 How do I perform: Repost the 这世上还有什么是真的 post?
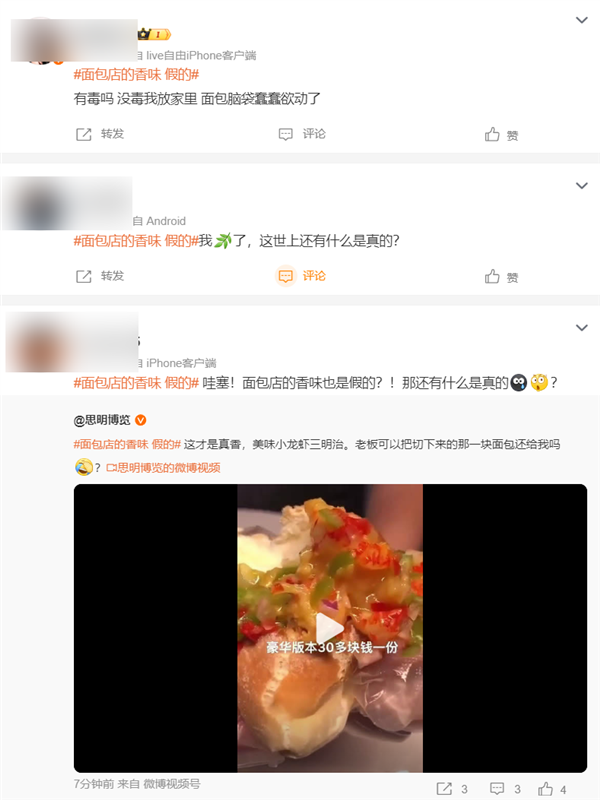coord(100,276)
